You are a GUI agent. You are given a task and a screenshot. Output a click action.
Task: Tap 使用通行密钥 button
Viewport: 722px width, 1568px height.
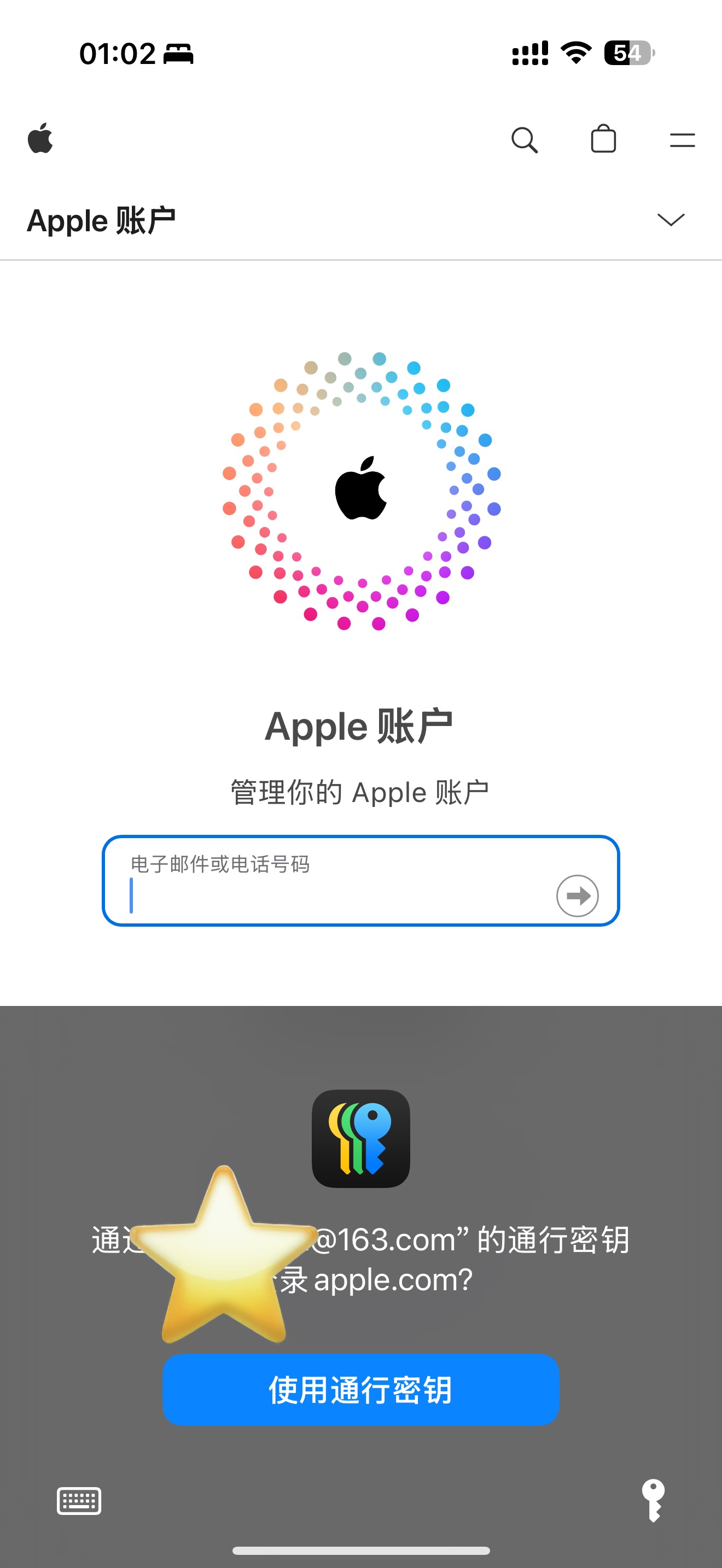(x=360, y=1390)
